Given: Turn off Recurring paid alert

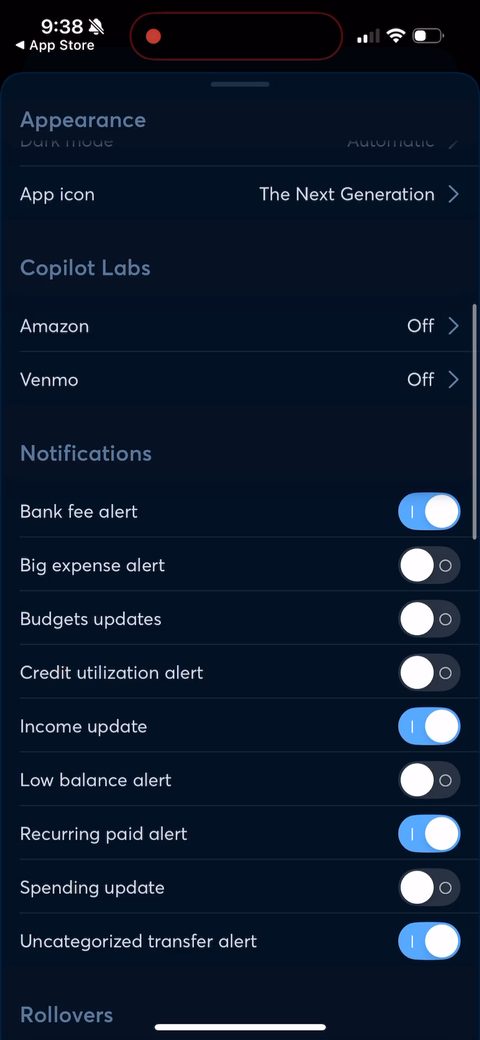Looking at the screenshot, I should click(x=429, y=834).
